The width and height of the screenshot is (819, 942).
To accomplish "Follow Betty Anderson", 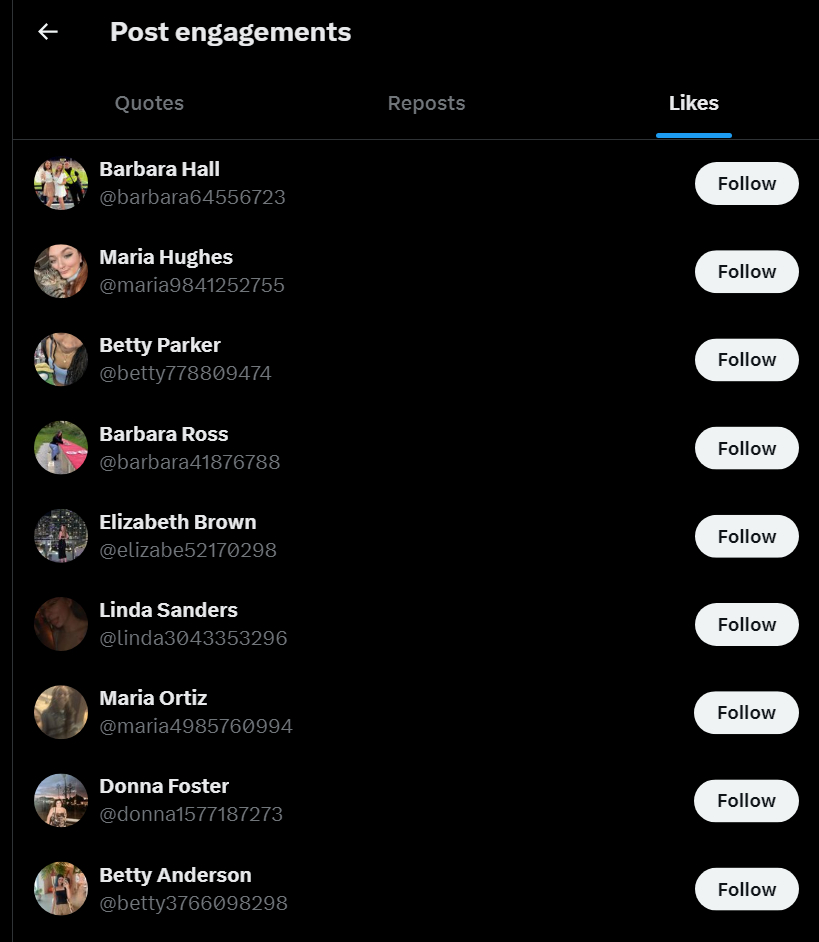I will coord(746,890).
